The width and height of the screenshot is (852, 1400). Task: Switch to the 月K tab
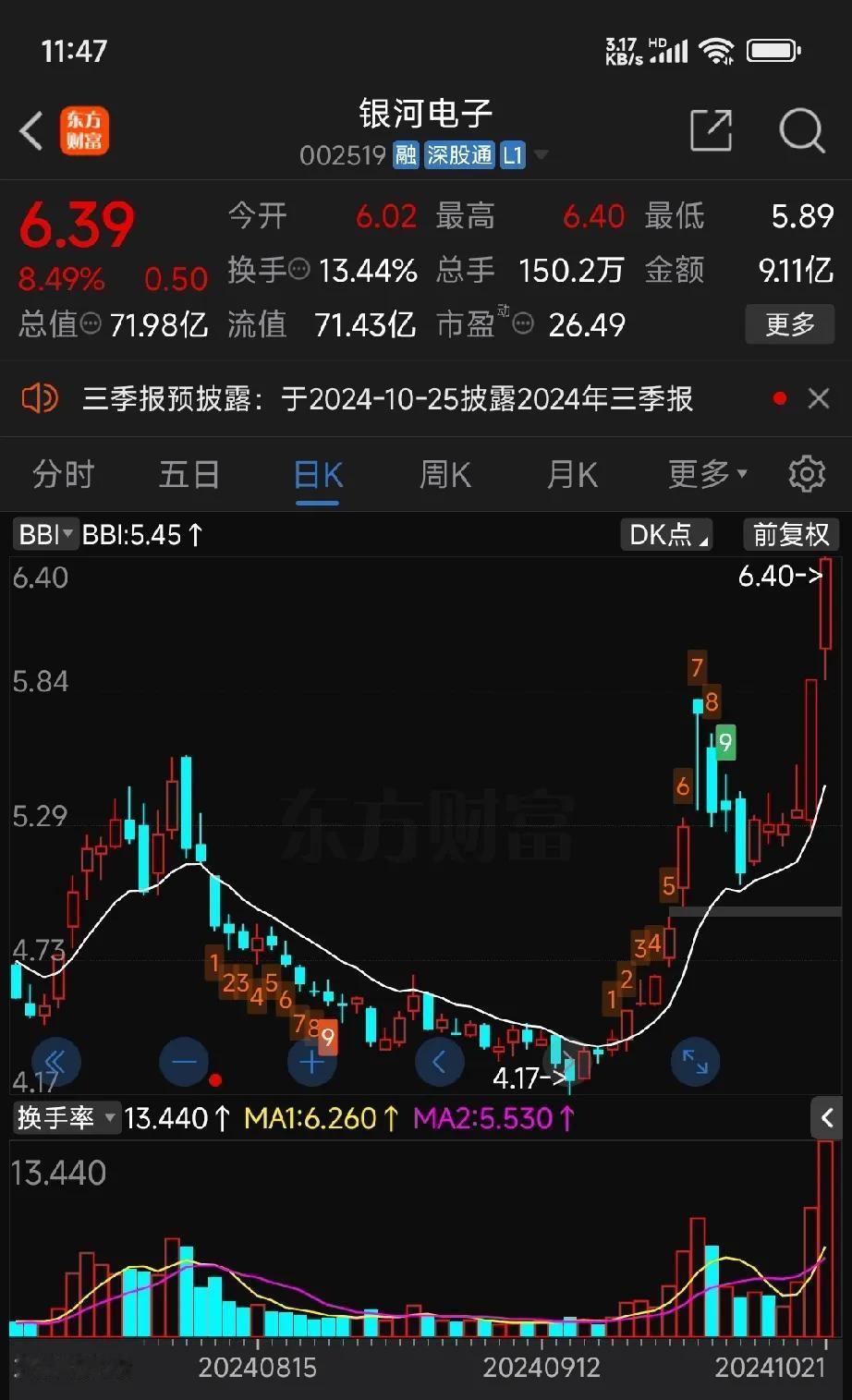(572, 475)
